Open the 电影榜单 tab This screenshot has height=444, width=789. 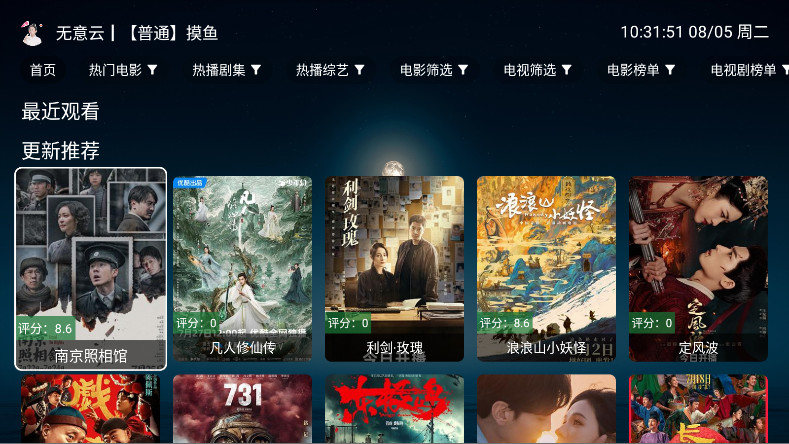click(x=641, y=70)
